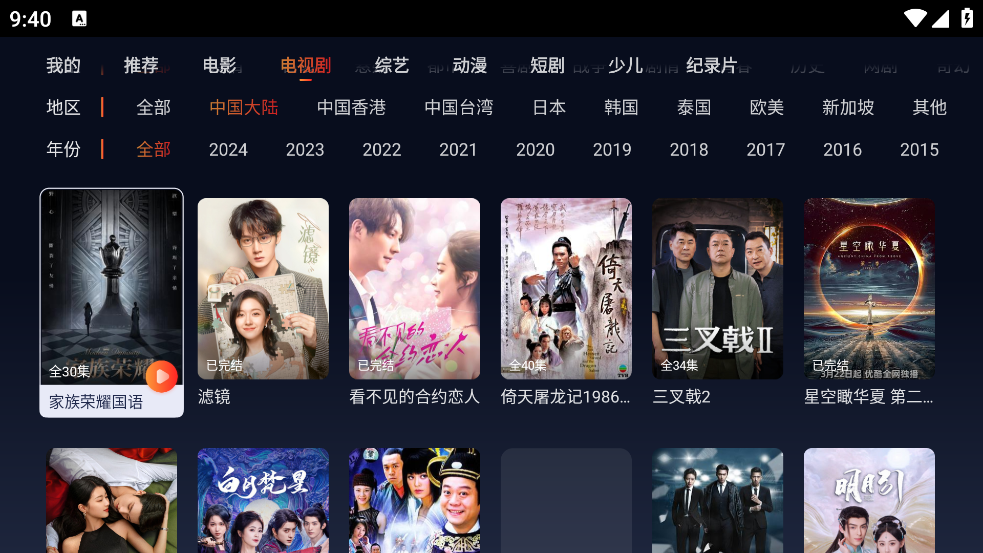Play 家族荣耀国语 with the orange play button
The image size is (983, 553).
(161, 376)
